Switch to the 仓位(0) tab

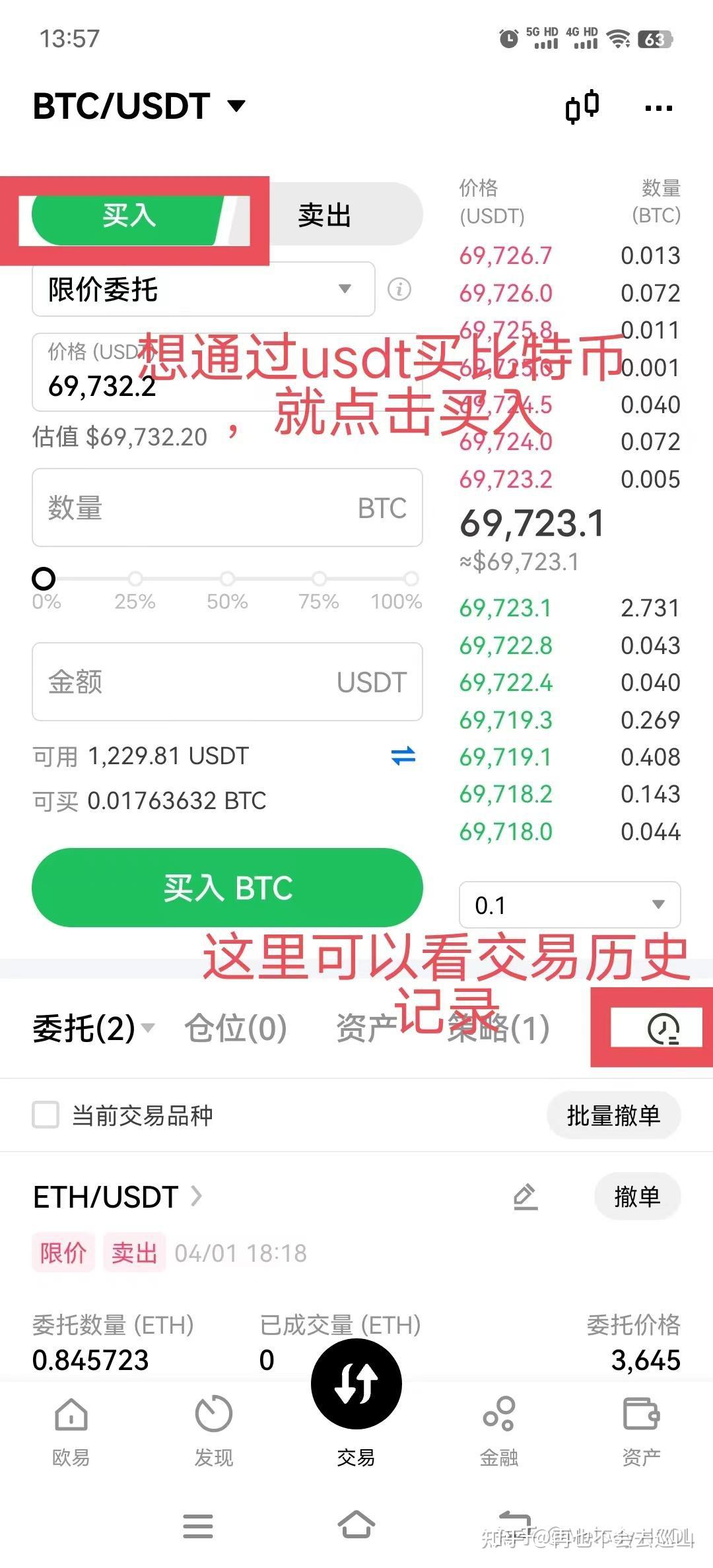pyautogui.click(x=235, y=1028)
